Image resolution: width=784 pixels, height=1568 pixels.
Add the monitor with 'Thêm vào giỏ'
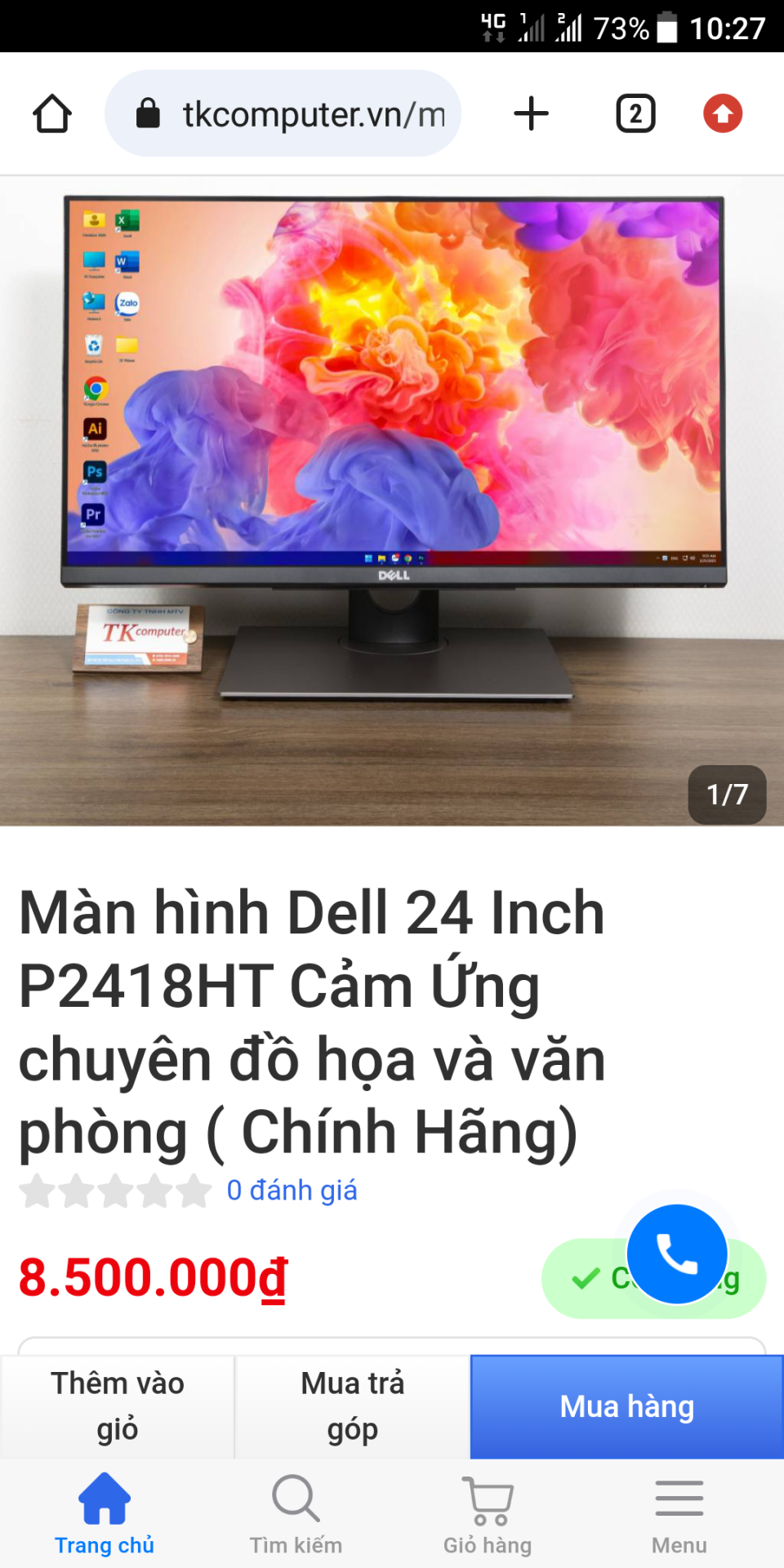(118, 1406)
